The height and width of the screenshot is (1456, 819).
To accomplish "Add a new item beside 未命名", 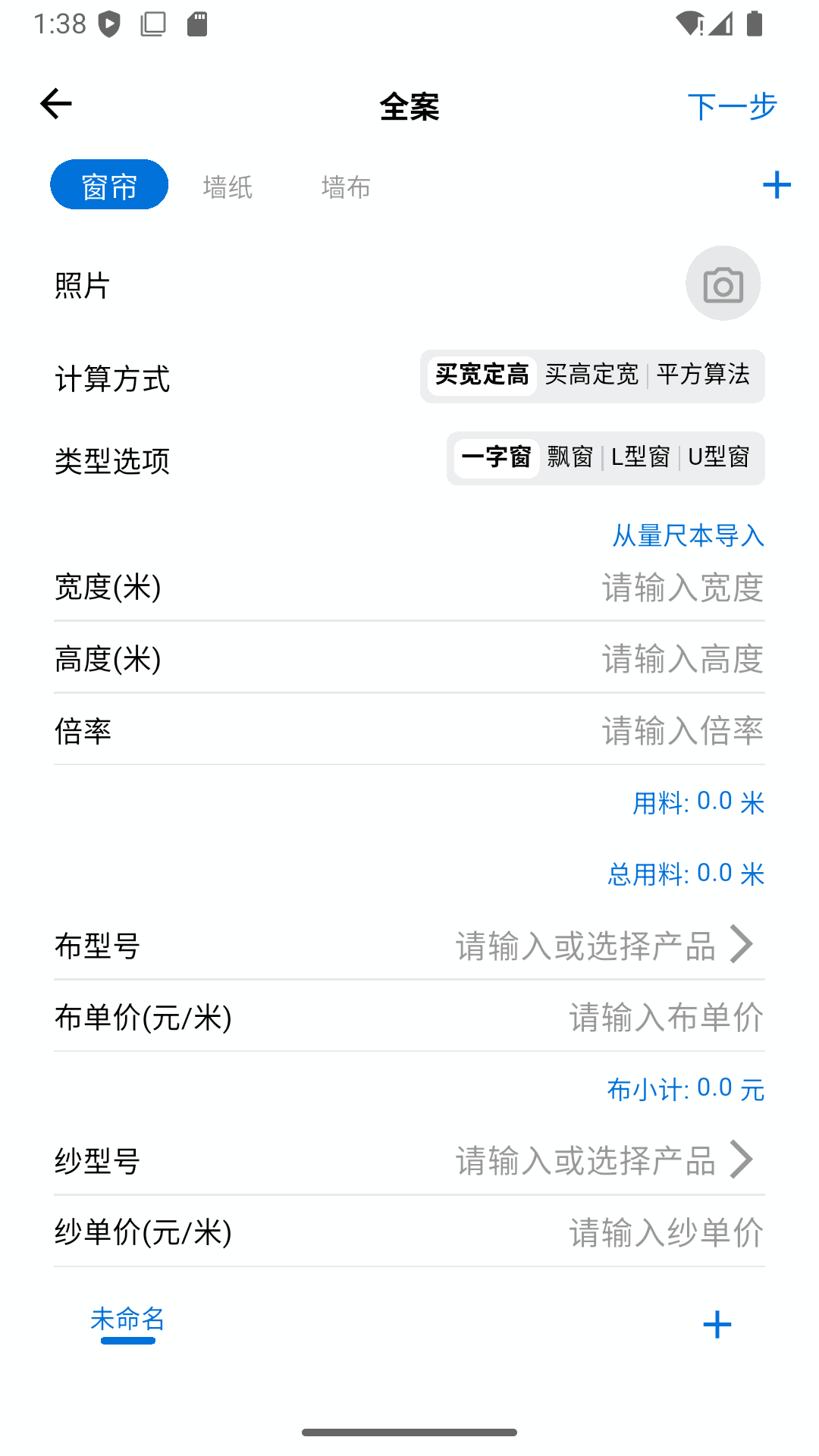I will click(x=717, y=1325).
